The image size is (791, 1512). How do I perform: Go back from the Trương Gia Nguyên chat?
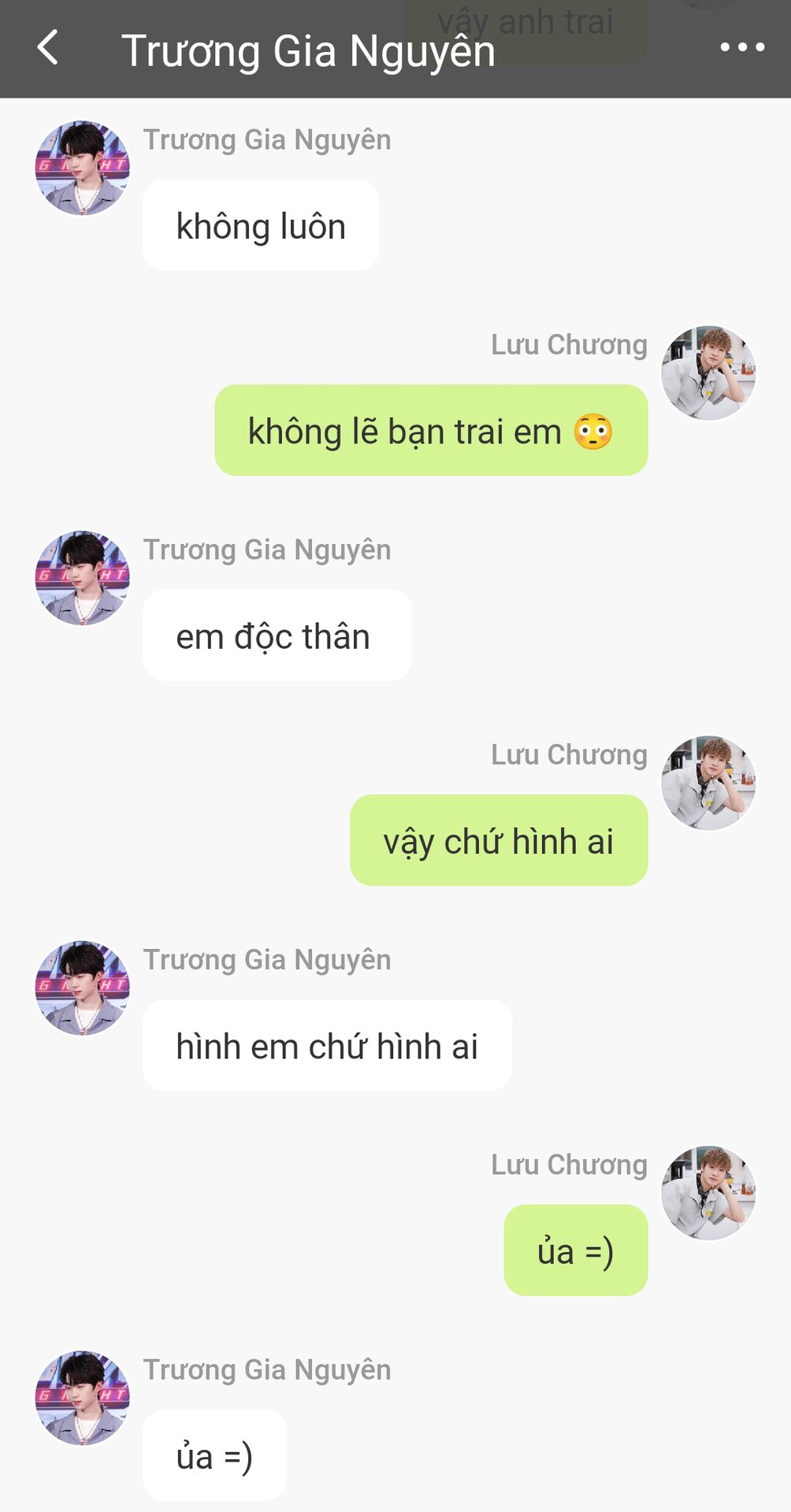(49, 48)
